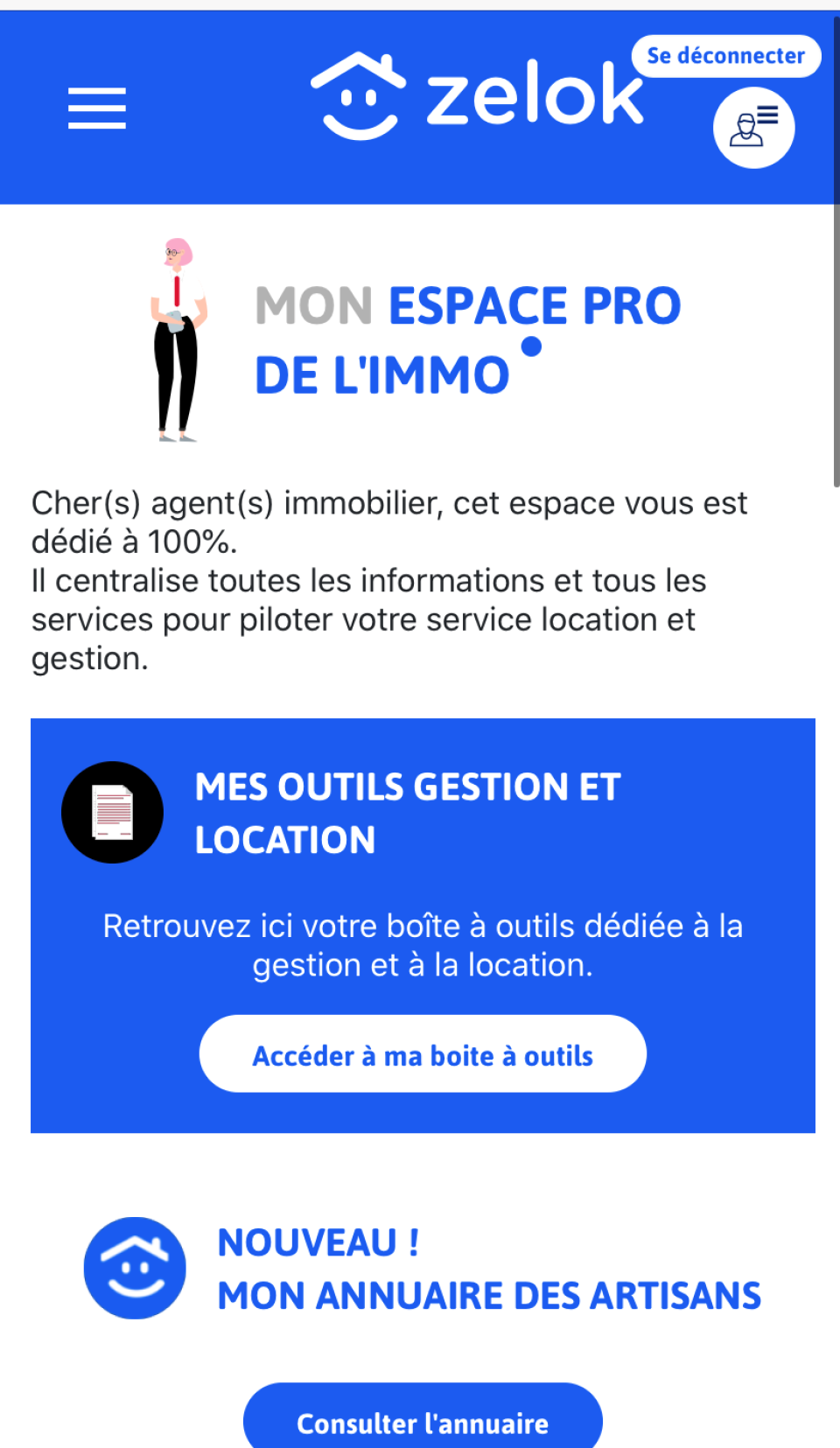This screenshot has width=840, height=1448.
Task: Open the user profile icon
Action: pos(753,129)
